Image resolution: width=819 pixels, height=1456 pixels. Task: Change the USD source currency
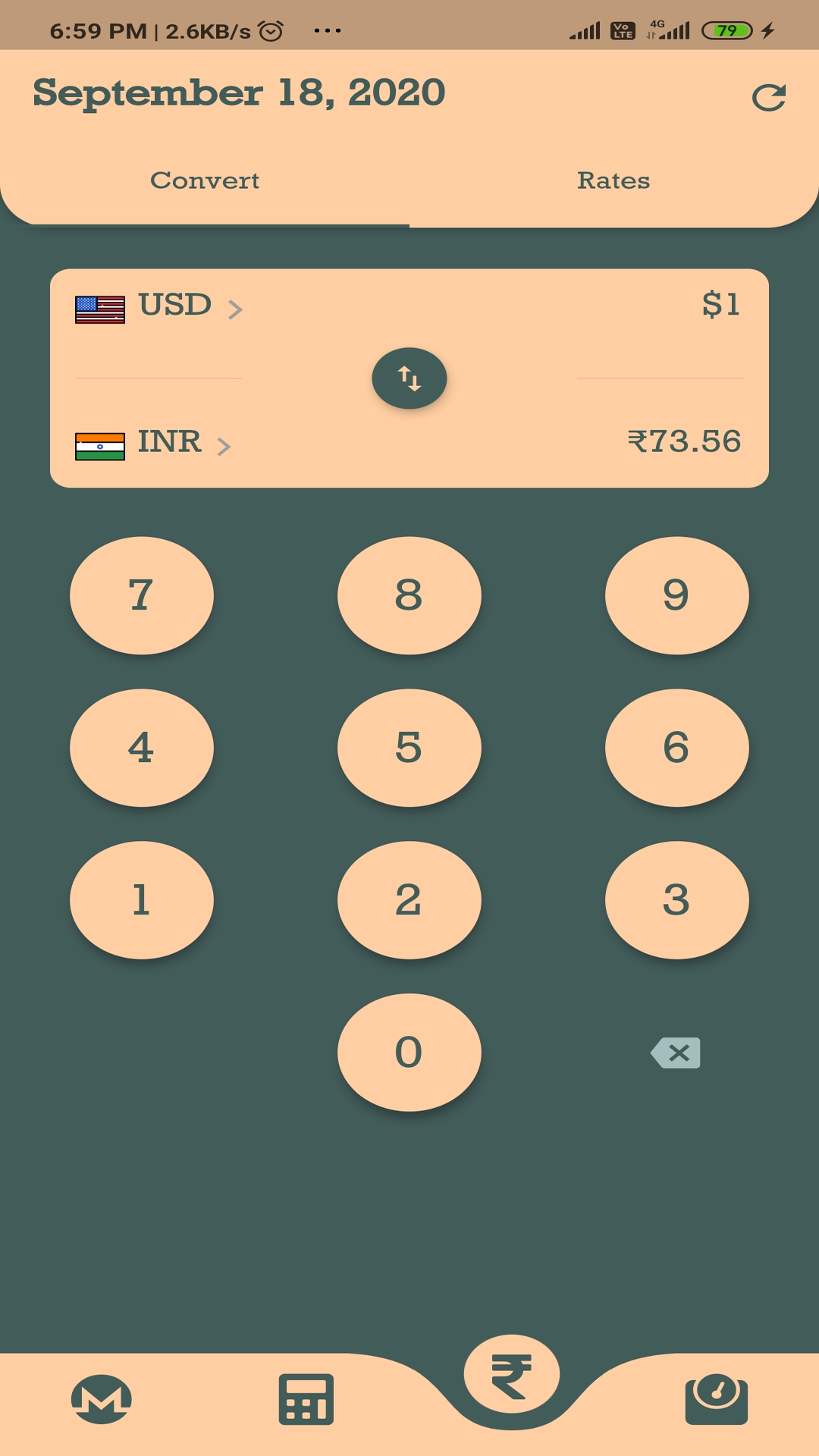[x=159, y=306]
